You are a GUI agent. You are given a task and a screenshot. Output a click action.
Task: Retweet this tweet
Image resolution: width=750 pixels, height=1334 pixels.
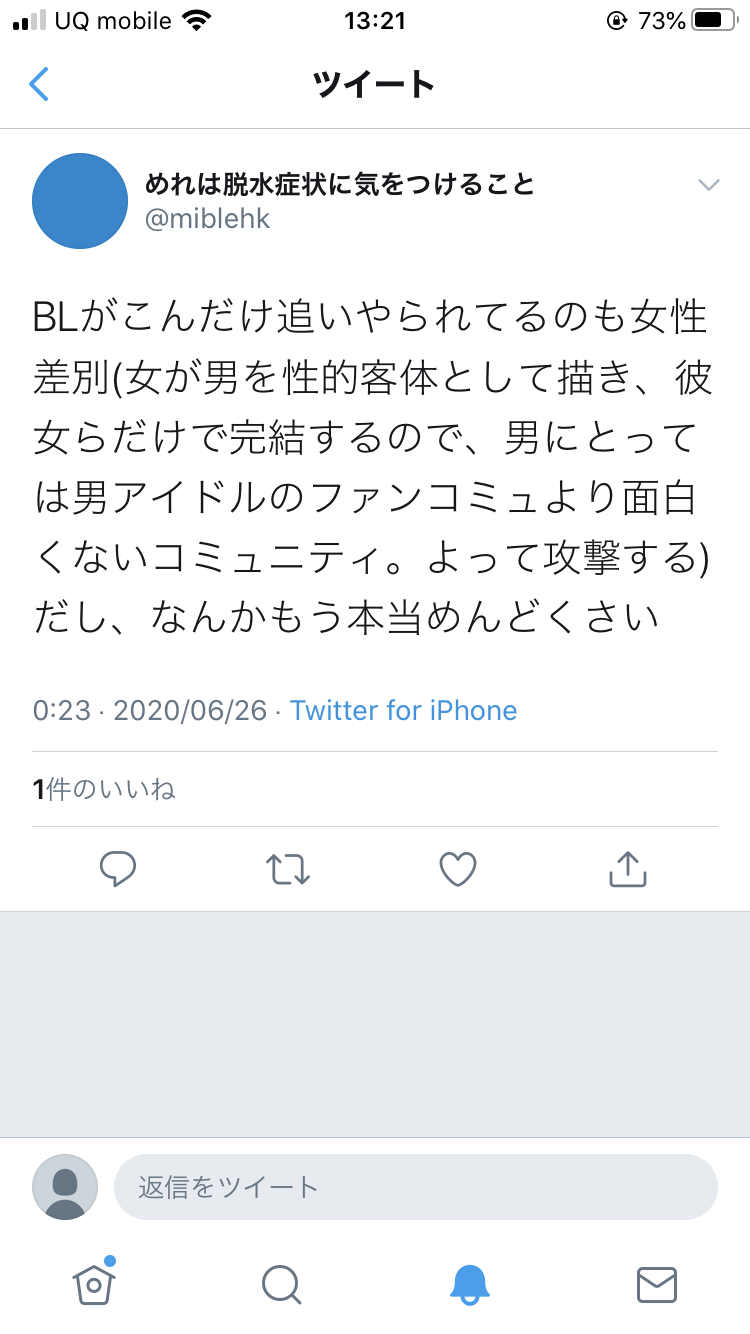pyautogui.click(x=289, y=869)
